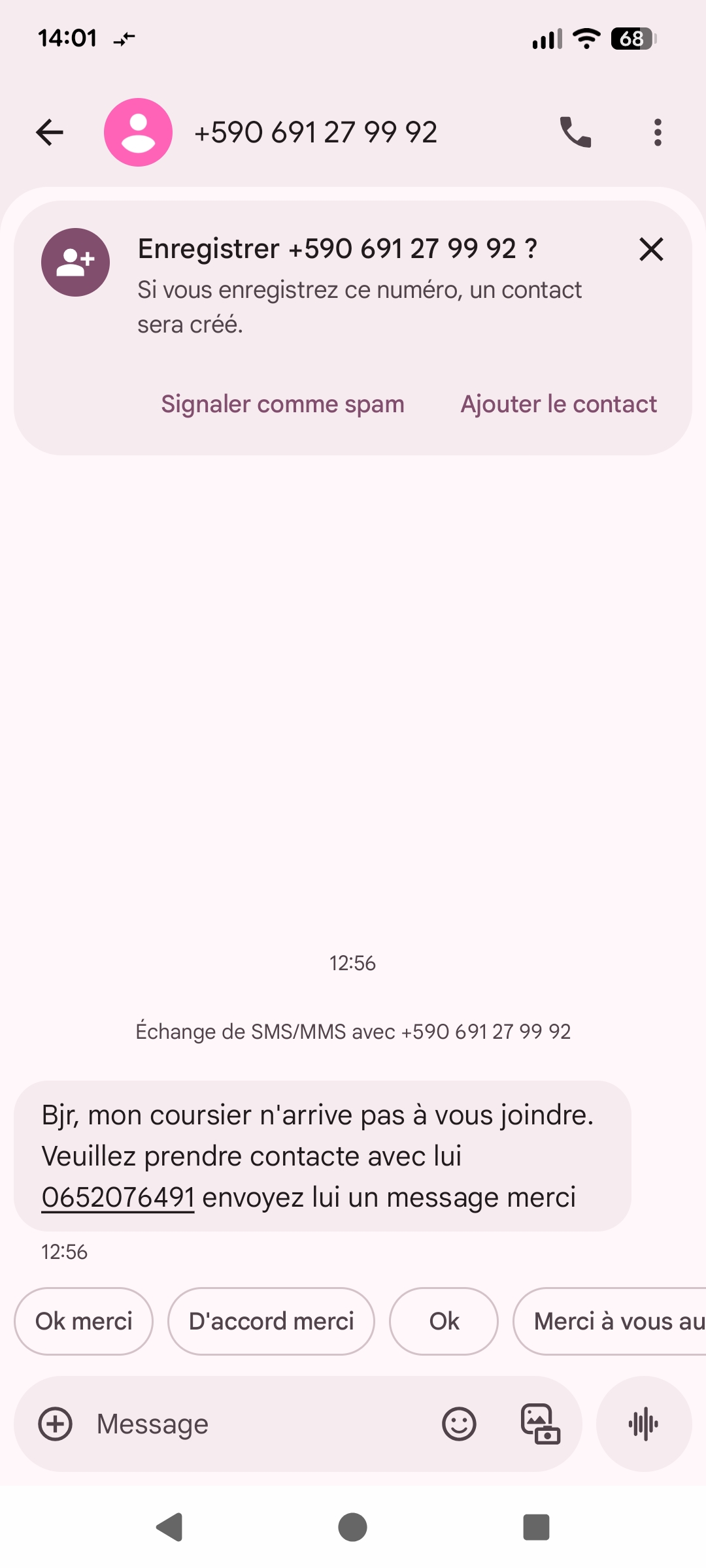Screen dimensions: 706x1568
Task: Show recent apps from the navigation bar
Action: (536, 1527)
